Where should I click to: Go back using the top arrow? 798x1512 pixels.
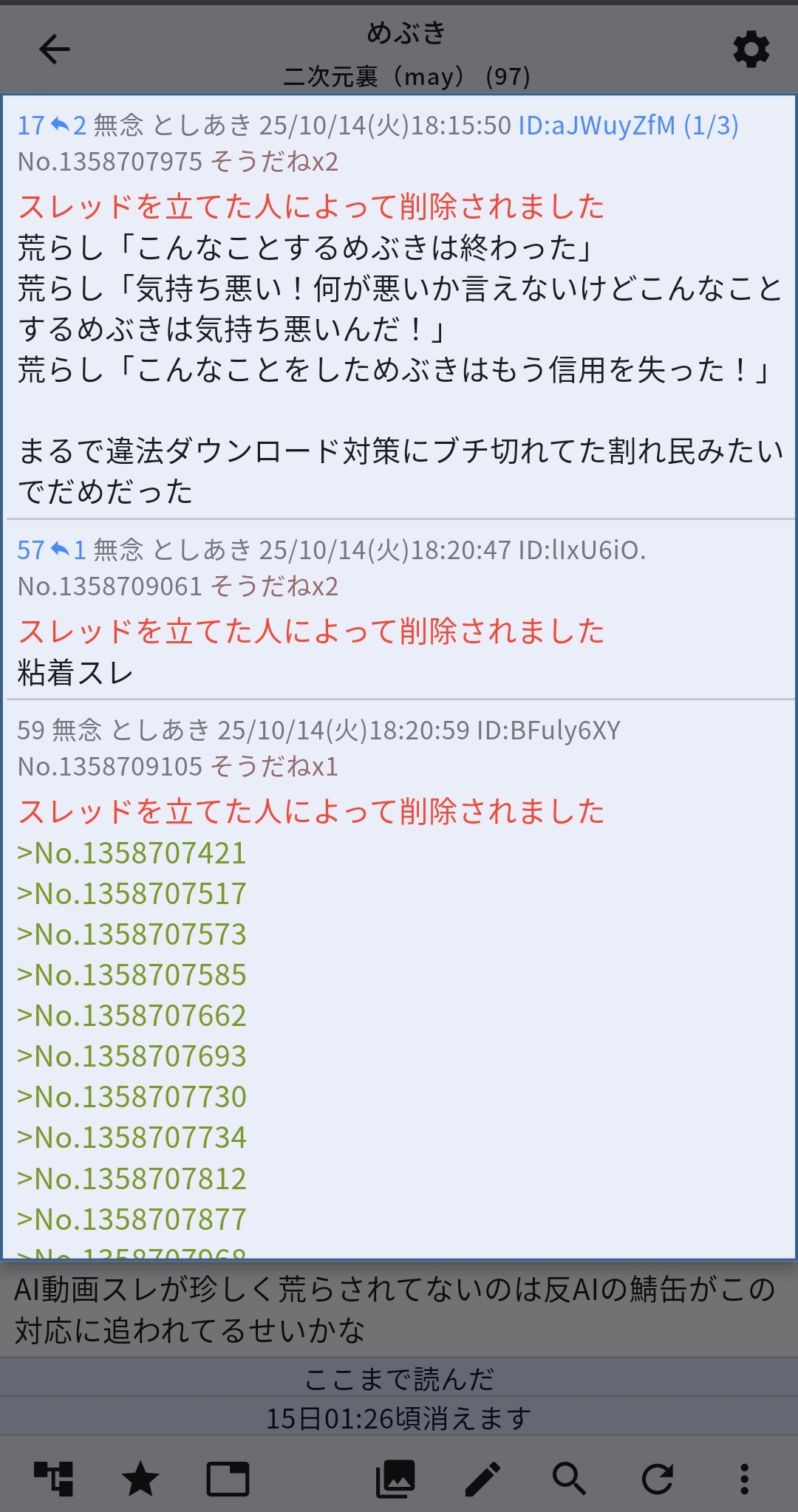click(x=54, y=49)
